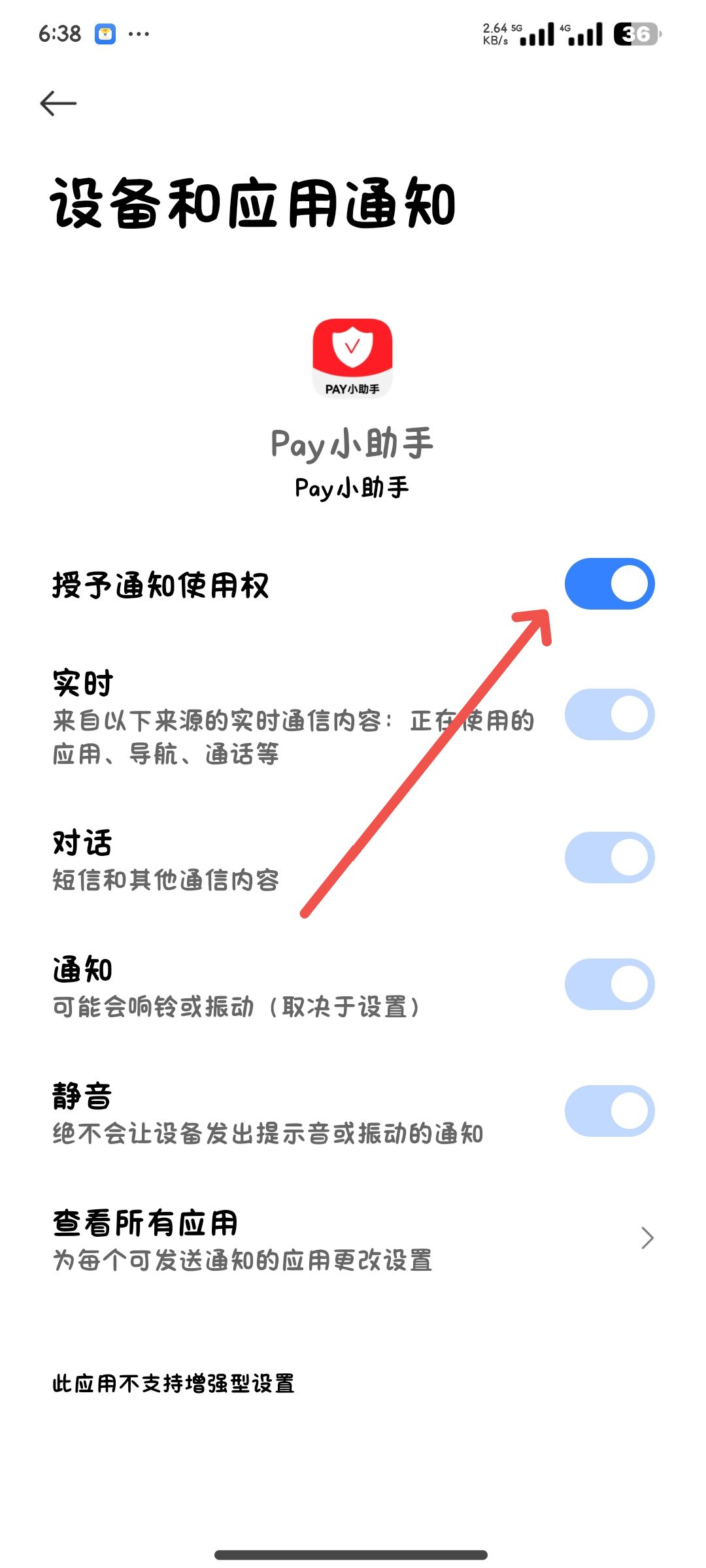
Task: Tap the notification icon beside the clock
Action: 105,35
